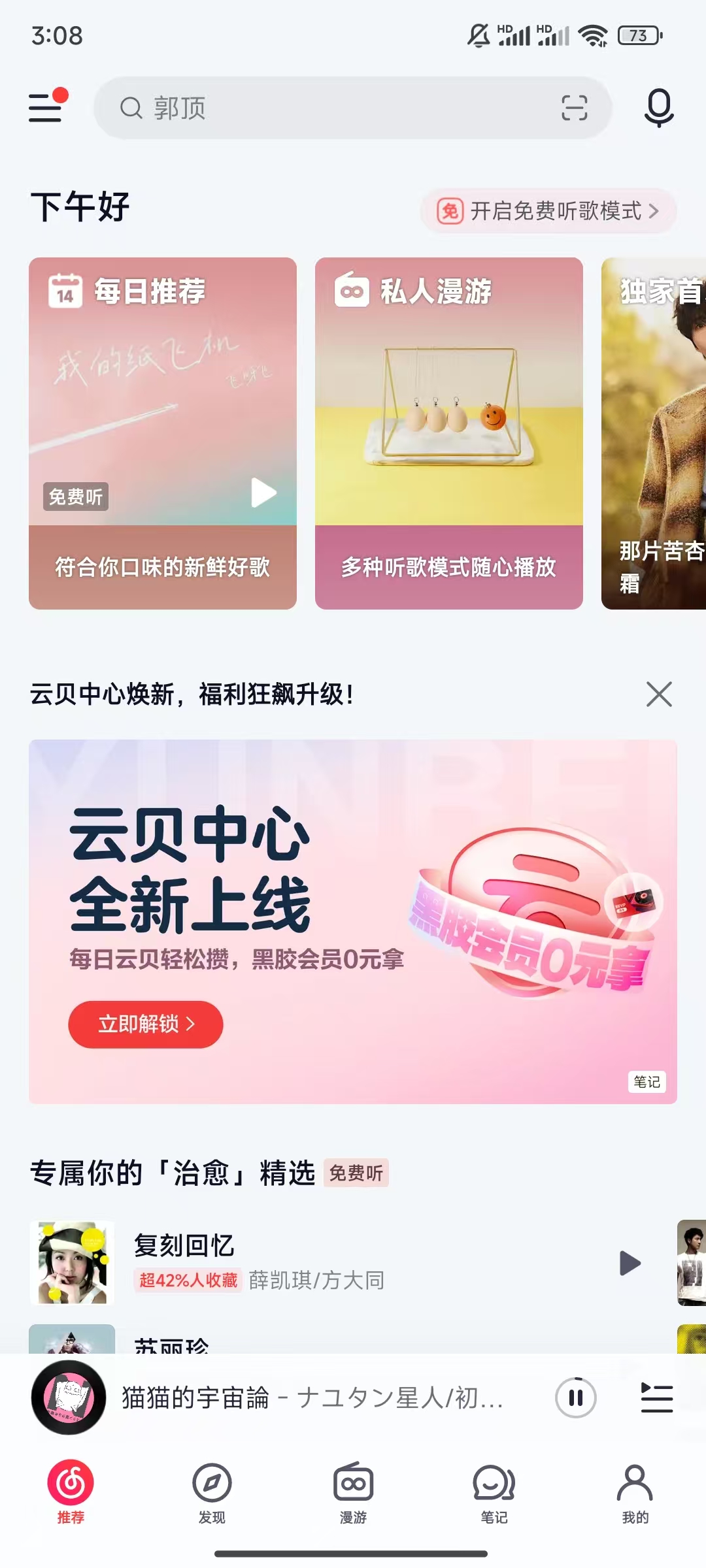Start song recognition with the microphone icon

[x=658, y=108]
